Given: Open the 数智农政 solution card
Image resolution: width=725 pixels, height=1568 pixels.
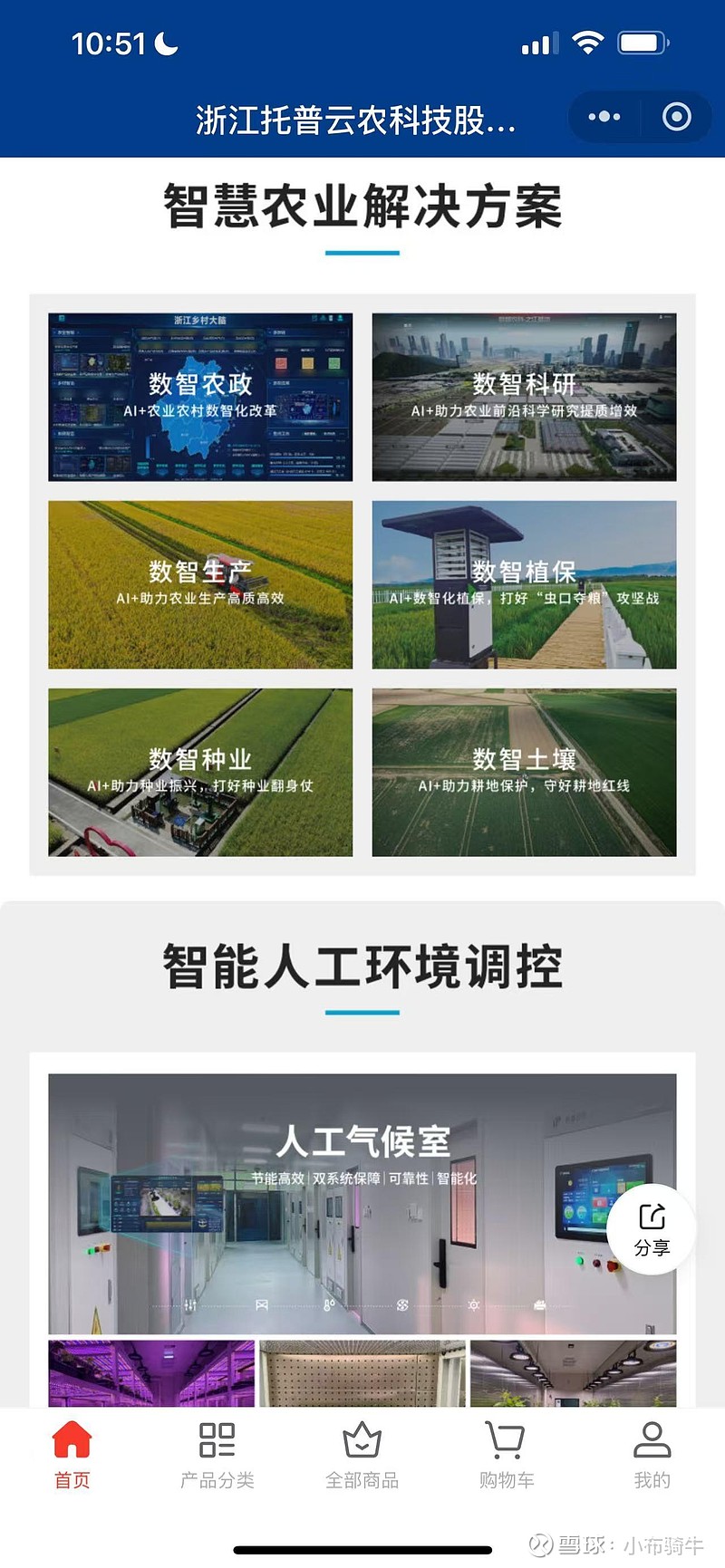Looking at the screenshot, I should [200, 397].
